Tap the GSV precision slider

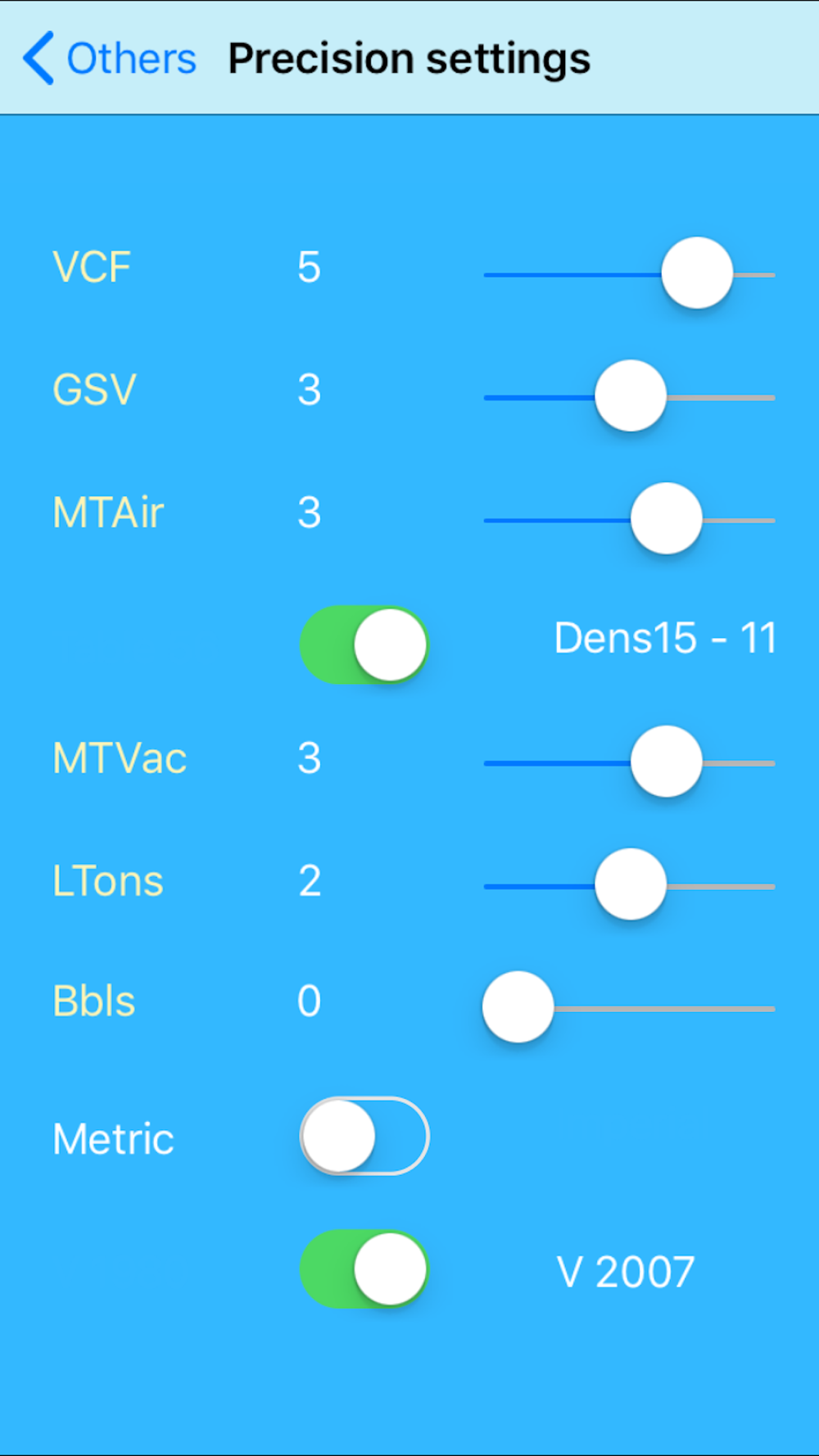630,396
